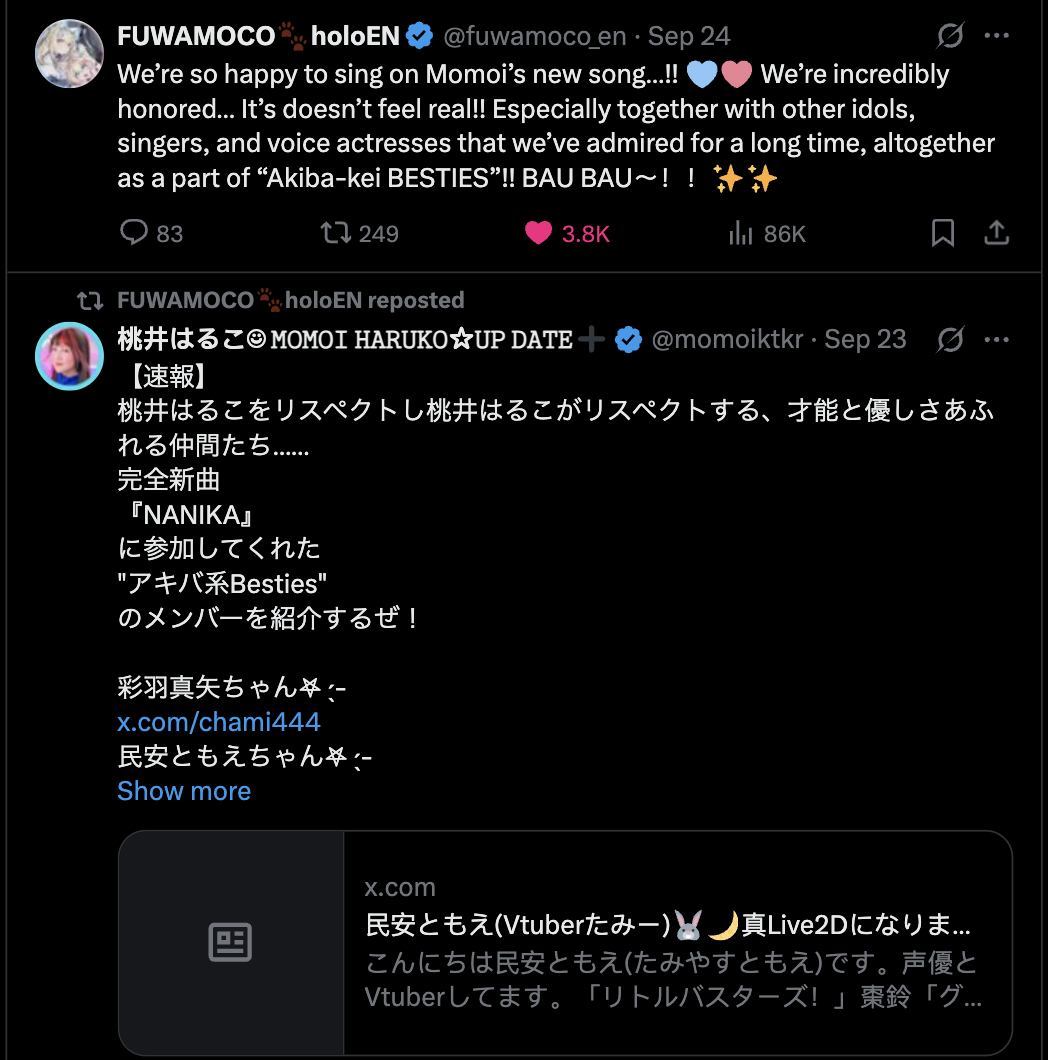Viewport: 1048px width, 1060px height.
Task: Open overflow menu on FUWAMOCO's post
Action: click(997, 36)
